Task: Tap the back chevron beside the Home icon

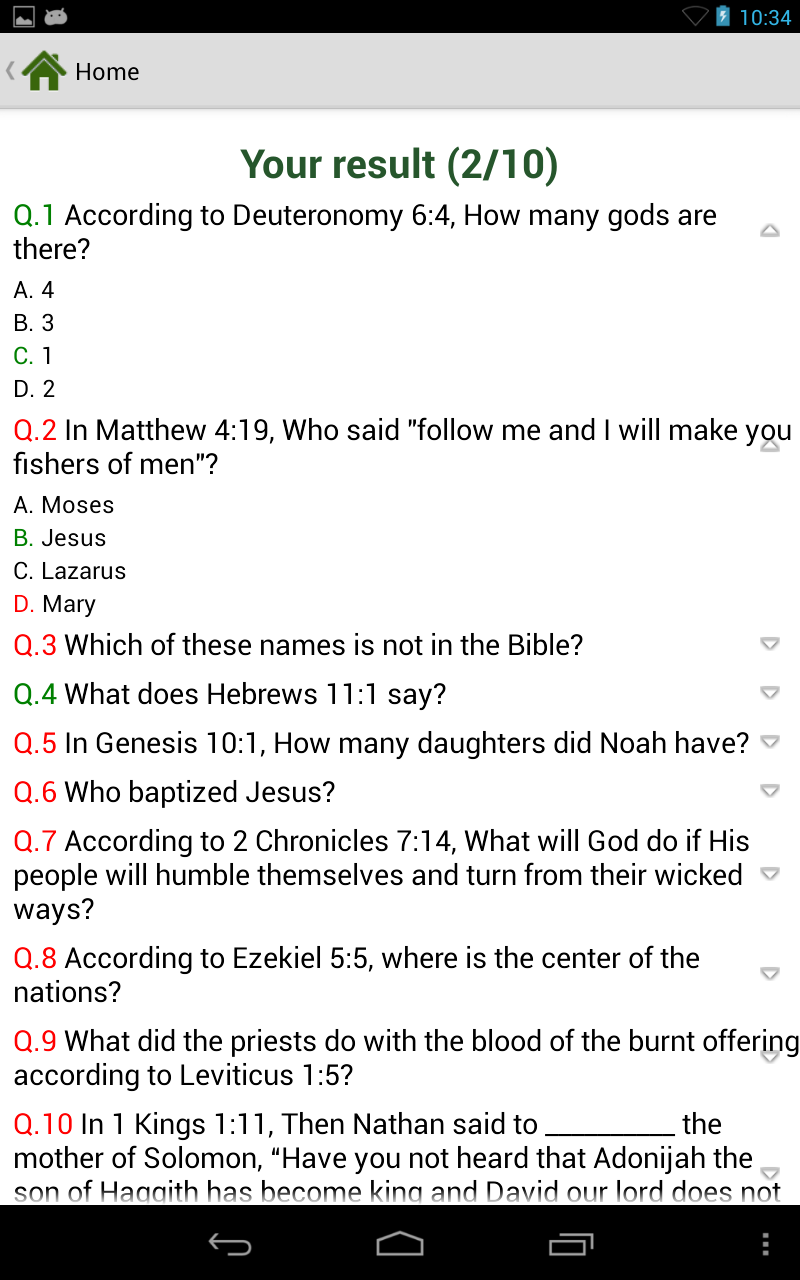Action: click(x=10, y=71)
